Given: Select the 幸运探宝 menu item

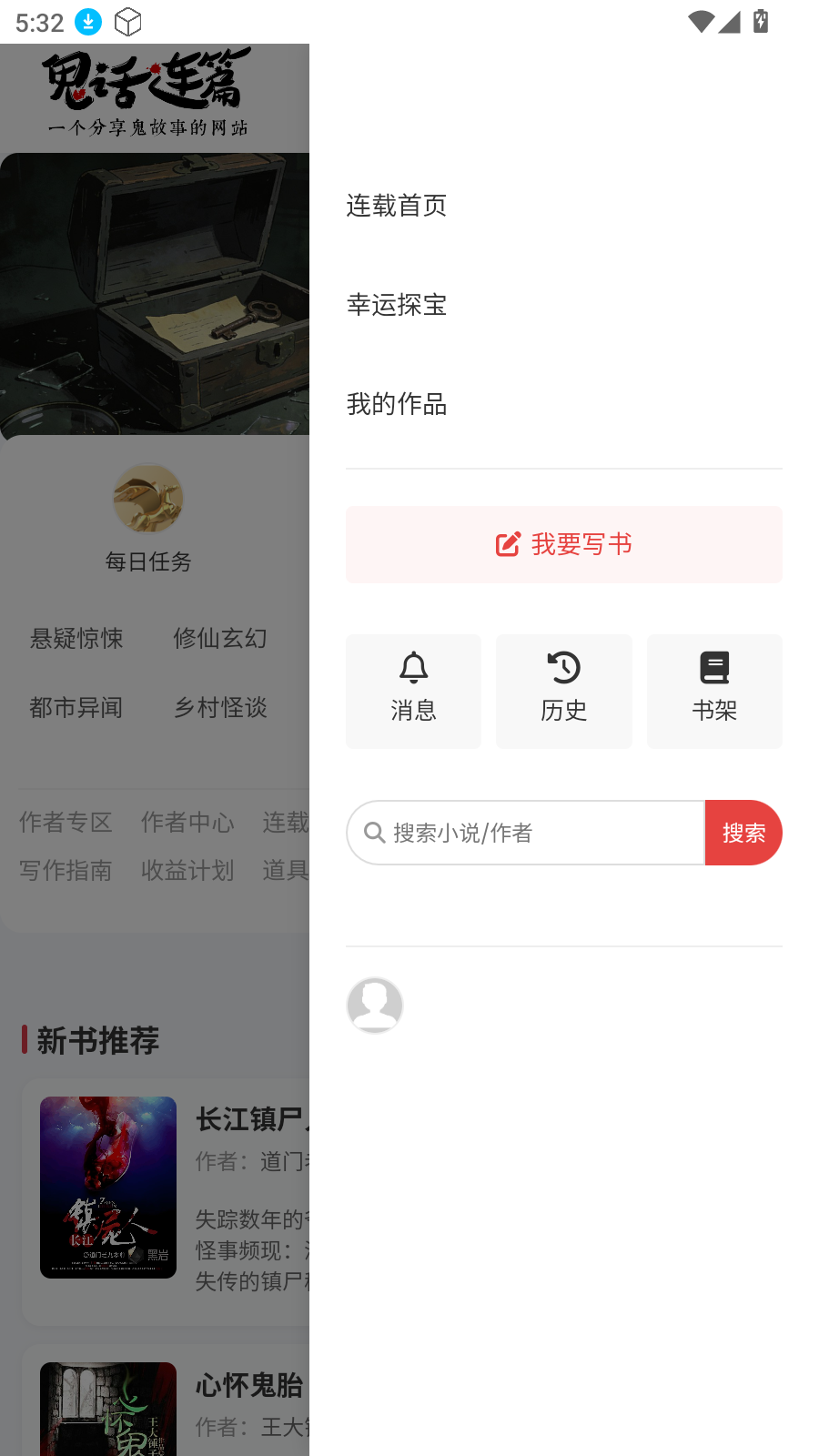Looking at the screenshot, I should click(x=395, y=306).
